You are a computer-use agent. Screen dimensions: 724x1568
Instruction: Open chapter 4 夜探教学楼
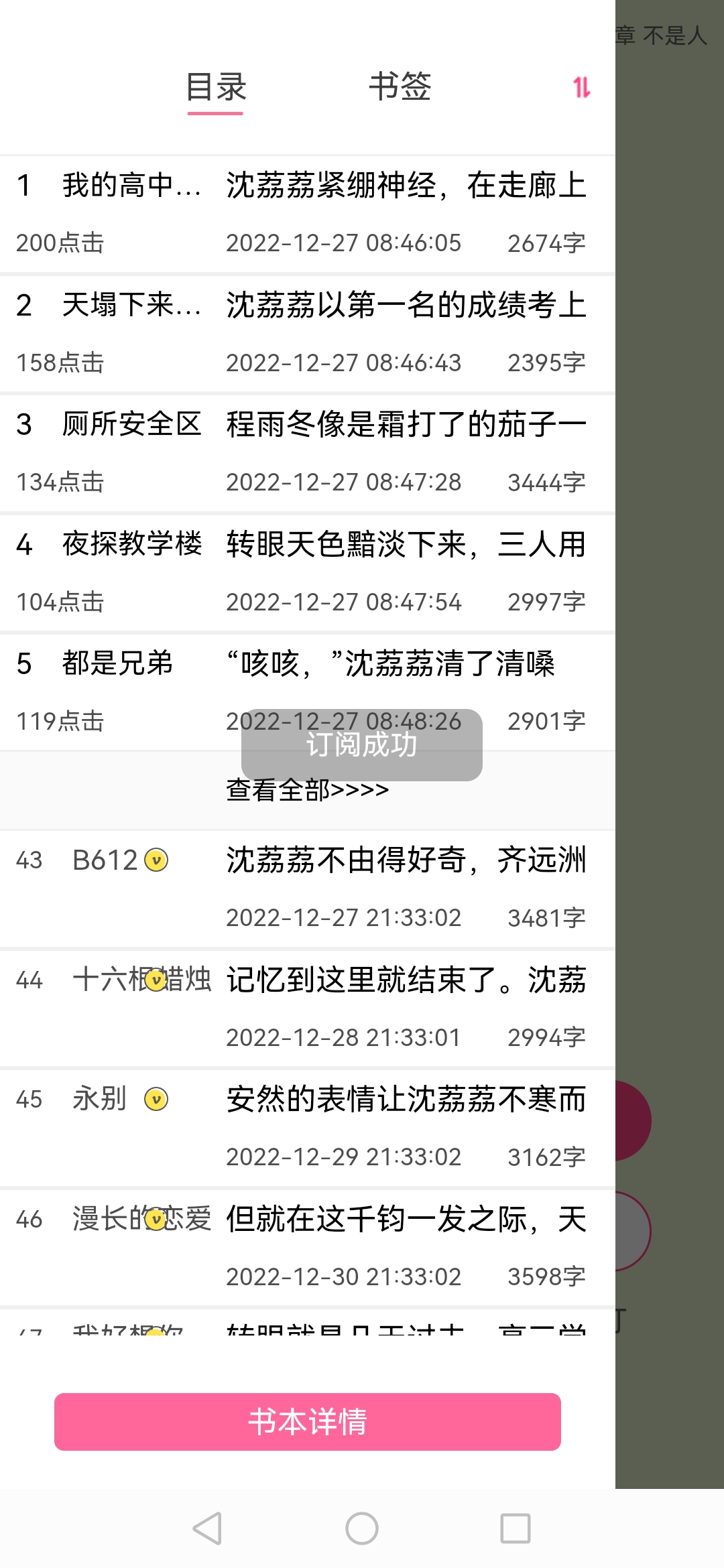point(302,572)
